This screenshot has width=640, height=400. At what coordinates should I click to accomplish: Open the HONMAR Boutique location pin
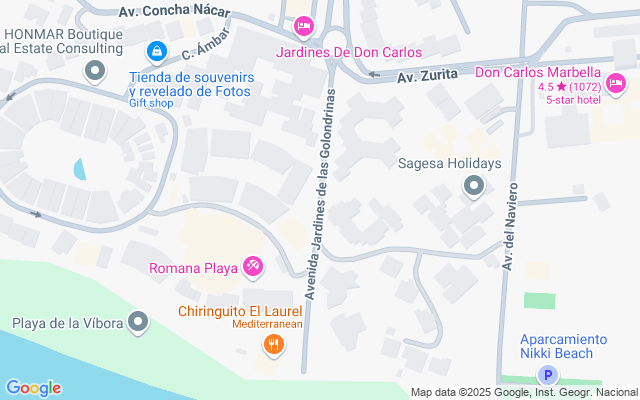point(95,71)
